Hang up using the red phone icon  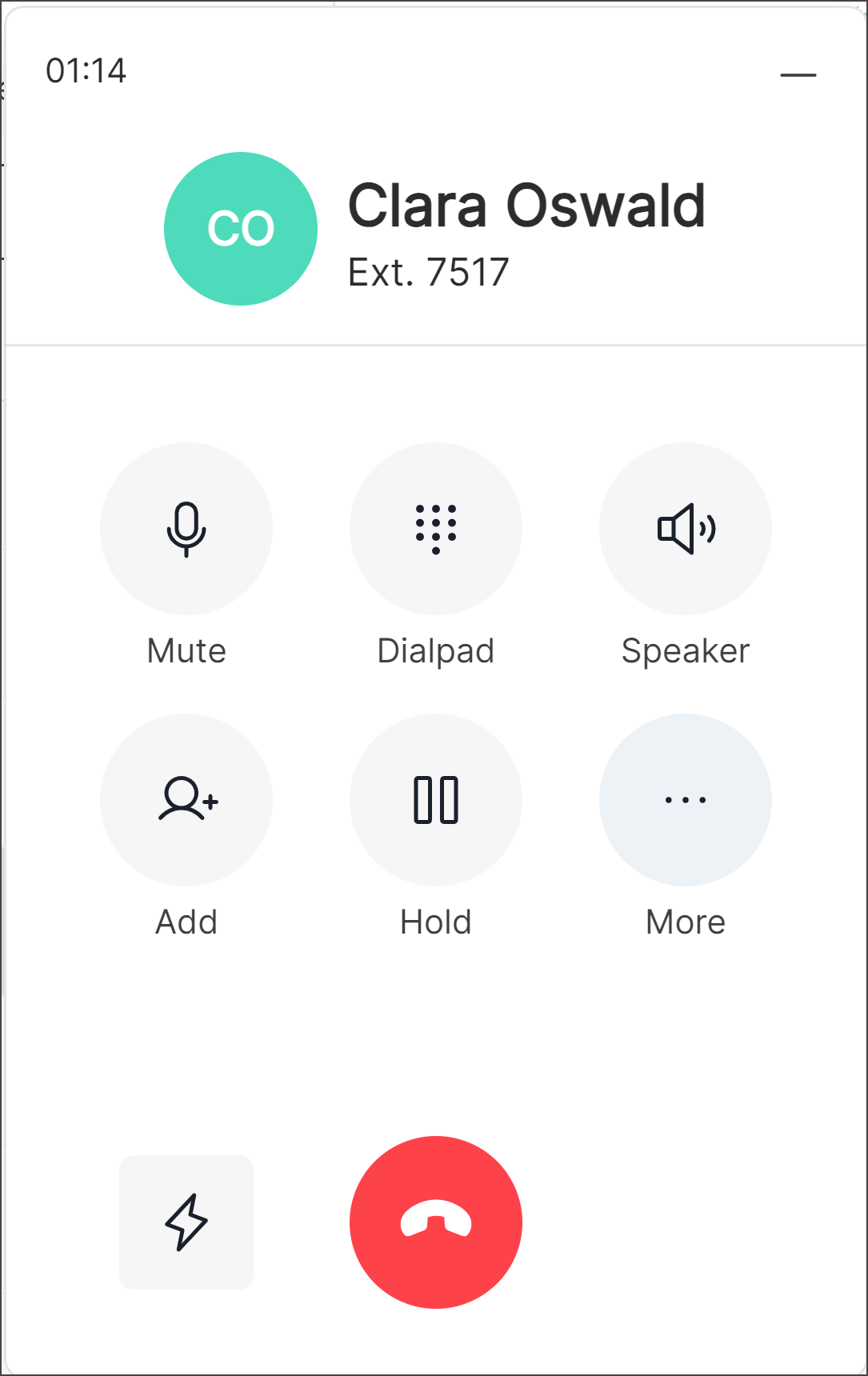(x=435, y=1222)
